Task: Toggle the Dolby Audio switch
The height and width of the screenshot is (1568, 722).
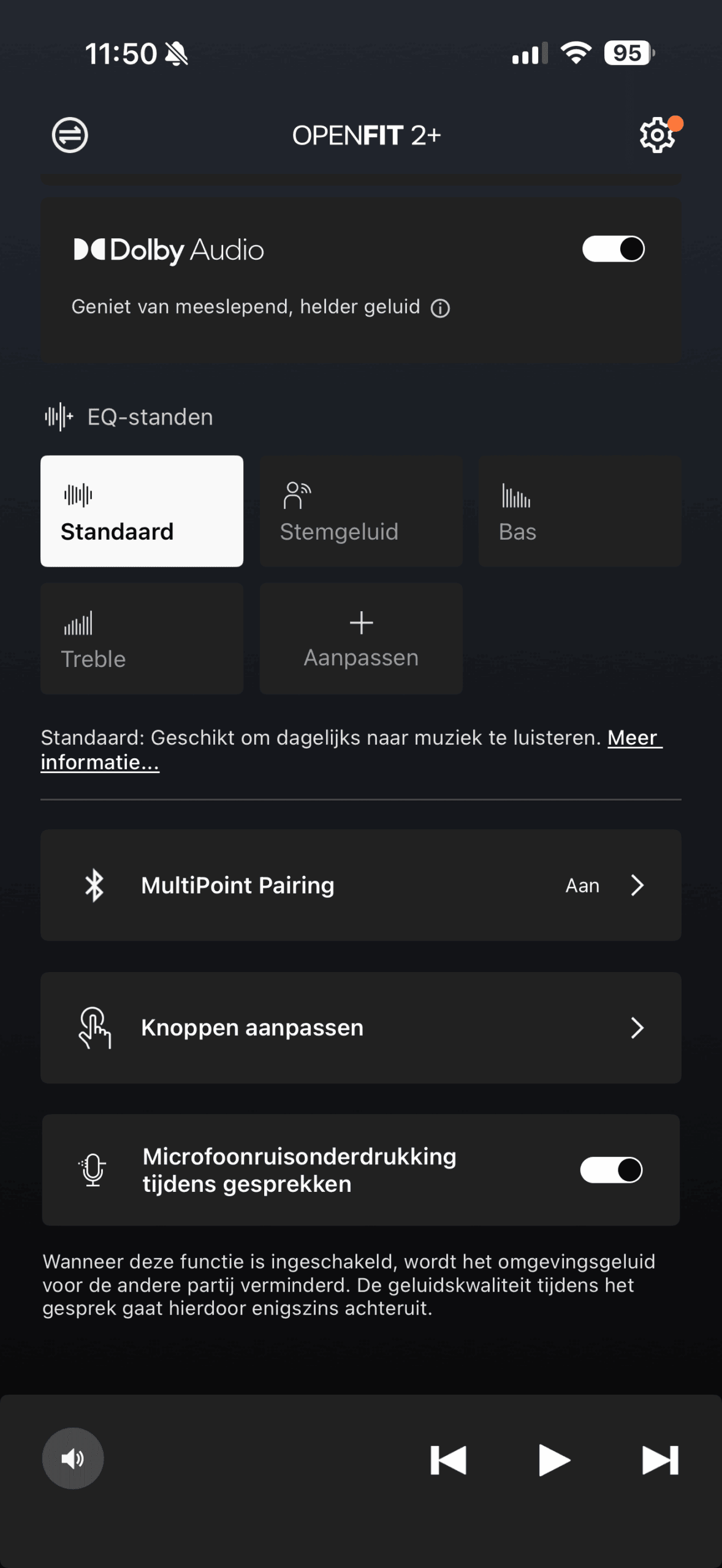Action: pos(613,249)
